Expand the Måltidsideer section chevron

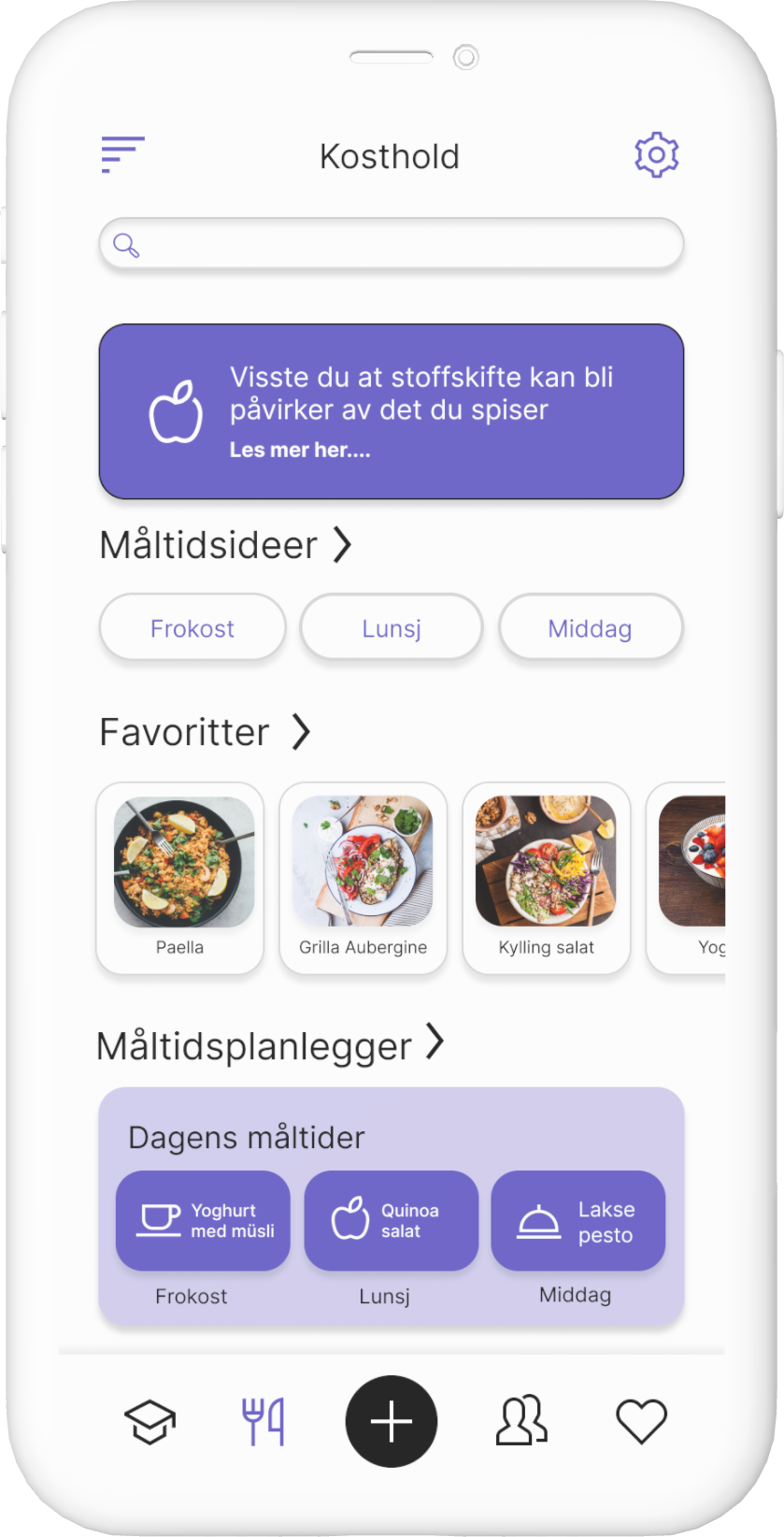click(343, 544)
